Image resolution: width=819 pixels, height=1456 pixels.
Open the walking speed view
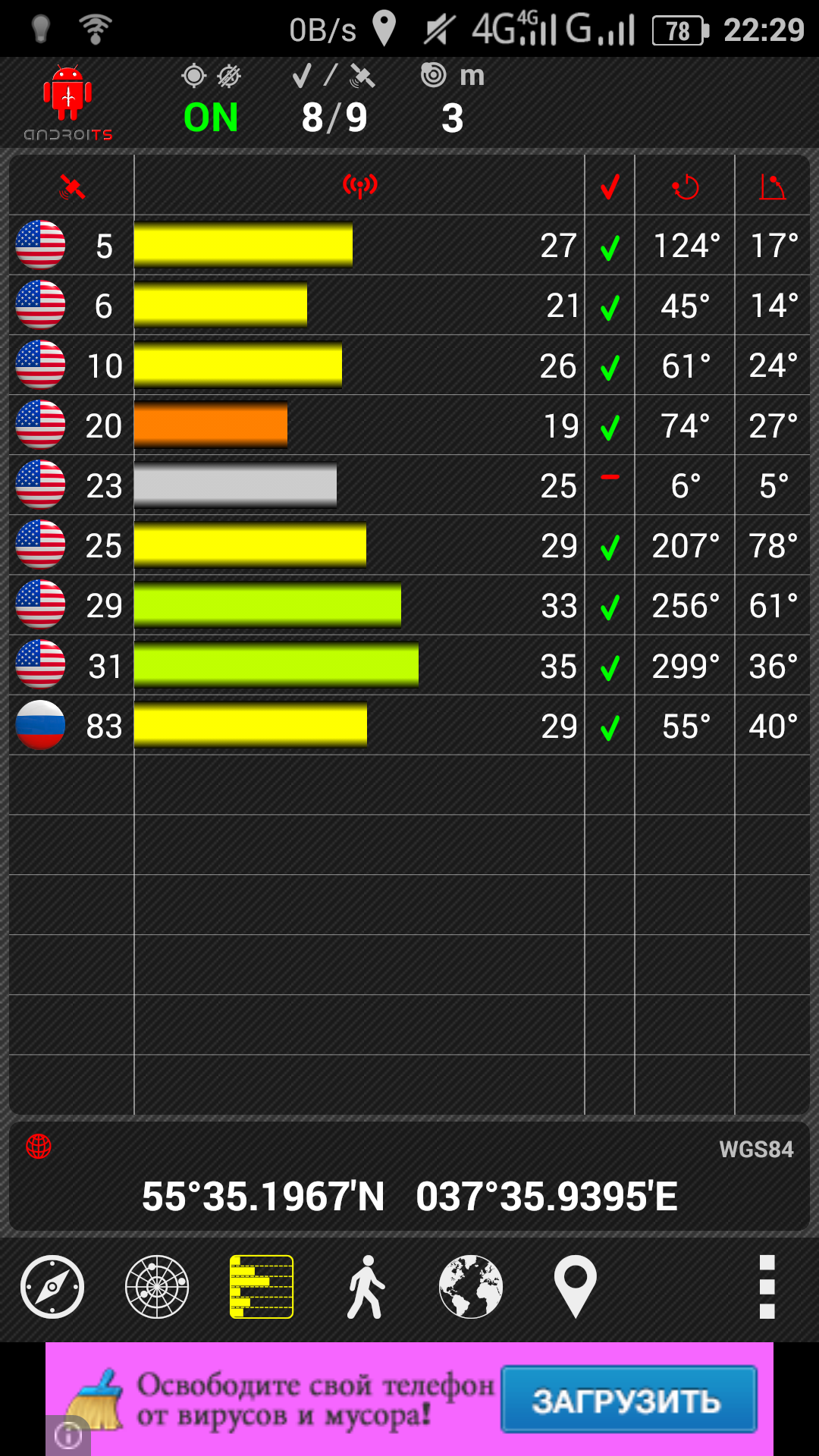pos(366,1287)
